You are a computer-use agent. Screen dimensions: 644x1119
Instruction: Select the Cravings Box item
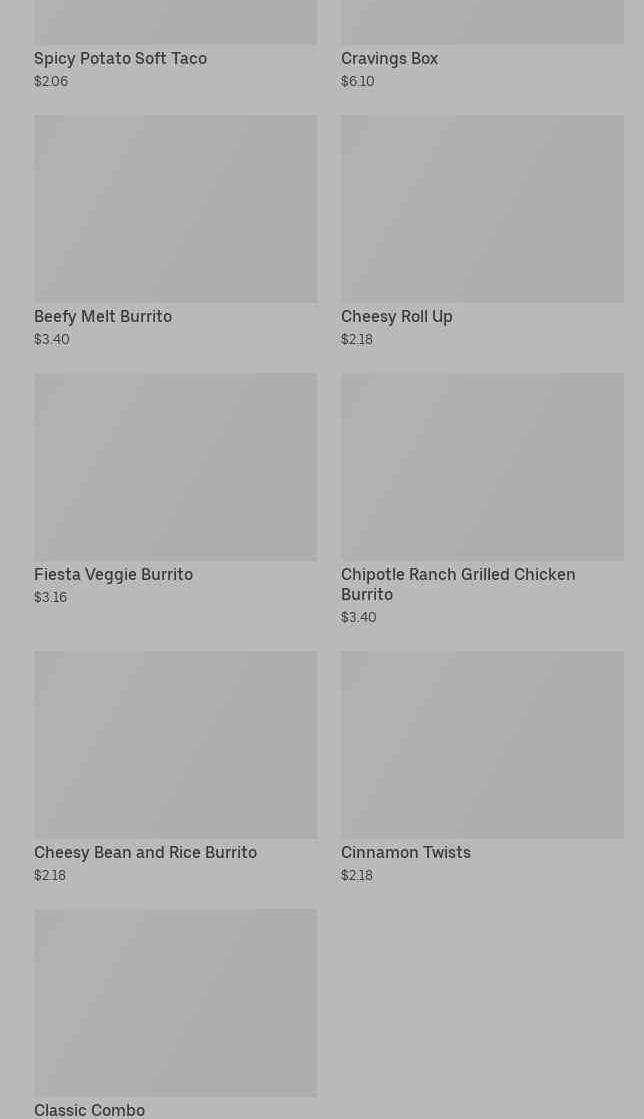(483, 44)
